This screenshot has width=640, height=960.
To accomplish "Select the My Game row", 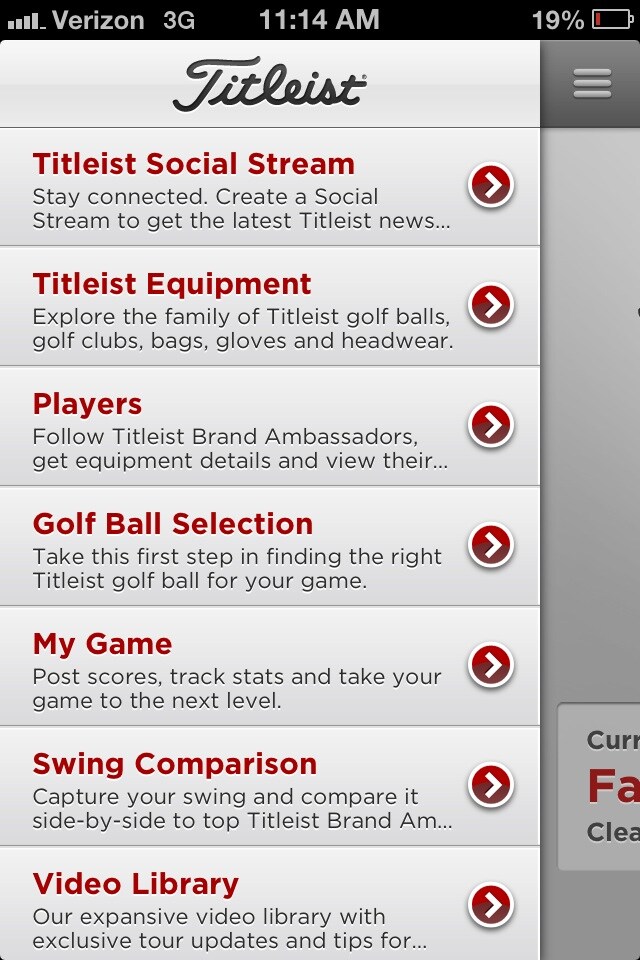I will 270,667.
